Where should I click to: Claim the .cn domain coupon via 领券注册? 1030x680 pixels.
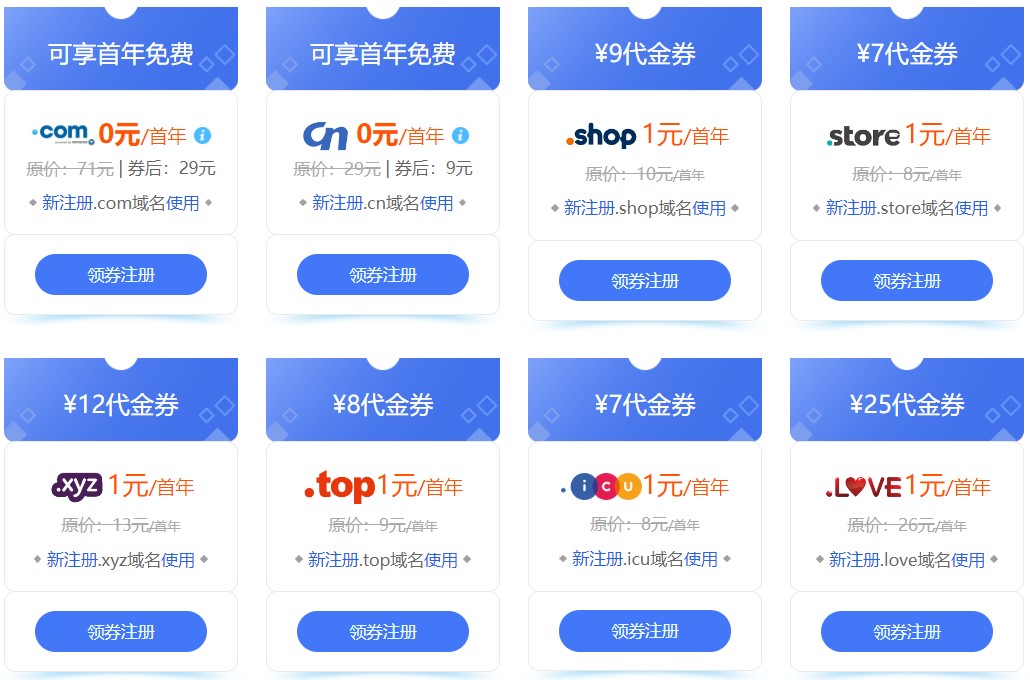tap(383, 275)
